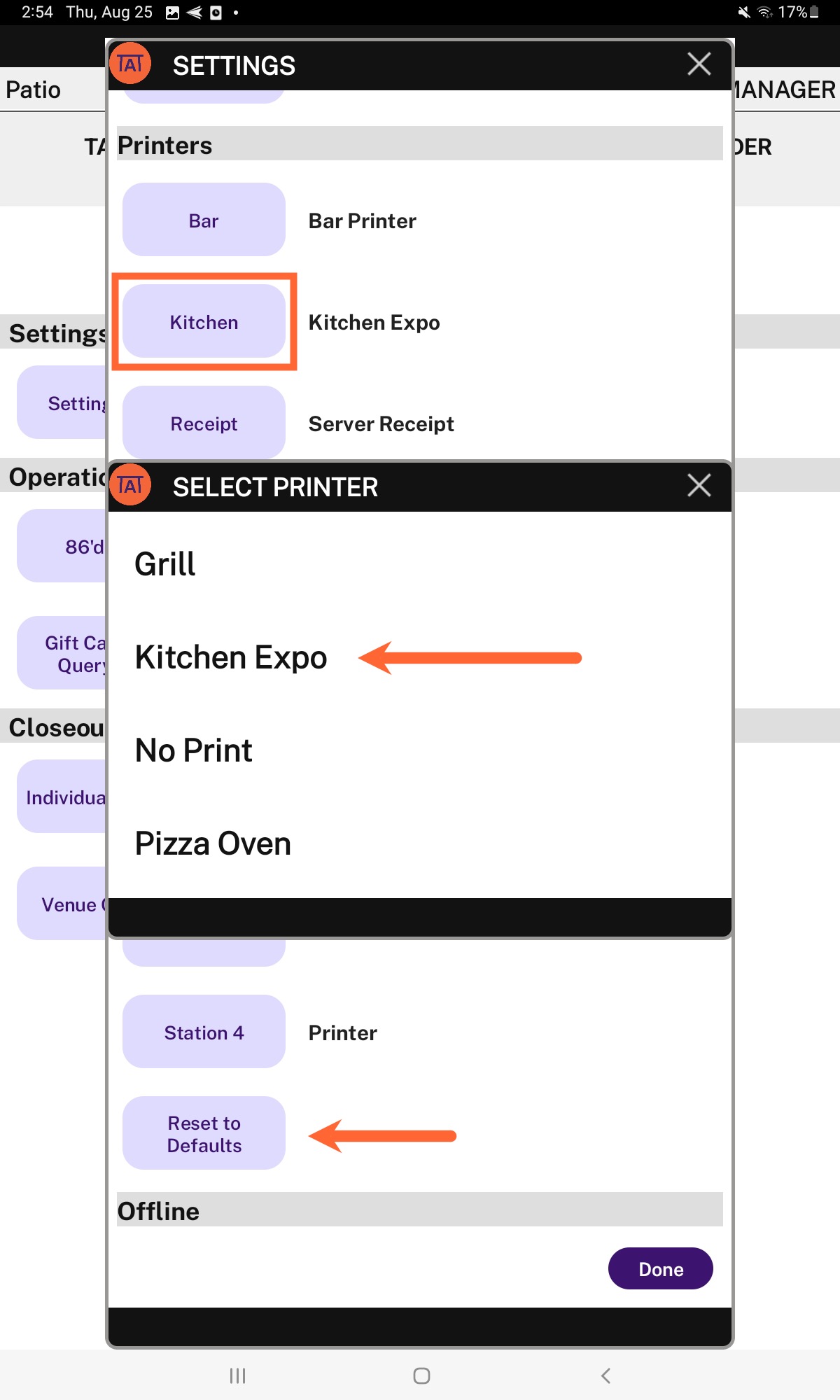Tap the Bar printer button
This screenshot has width=840, height=1400.
[x=204, y=220]
